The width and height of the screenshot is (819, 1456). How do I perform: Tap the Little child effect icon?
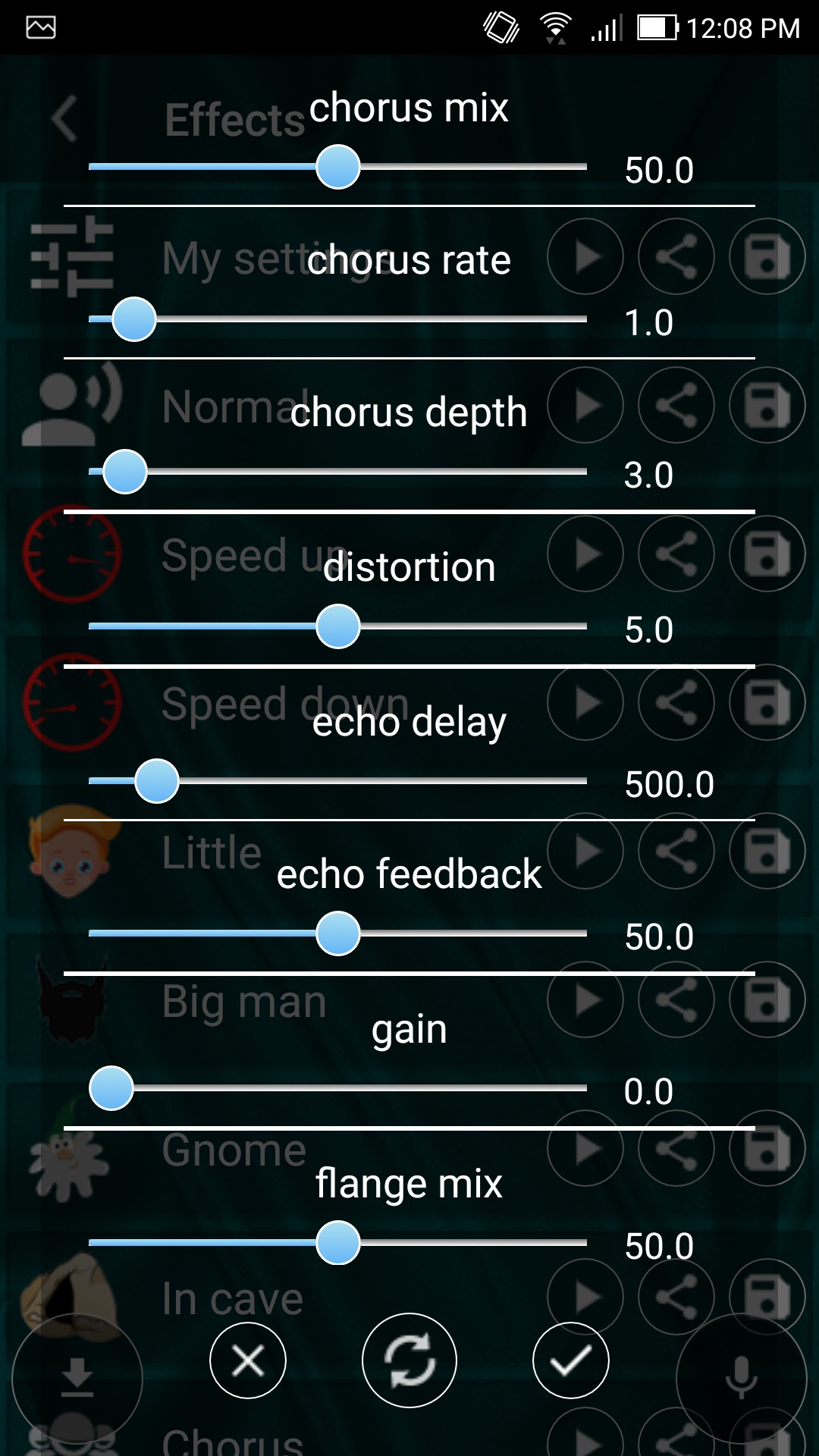coord(72,852)
